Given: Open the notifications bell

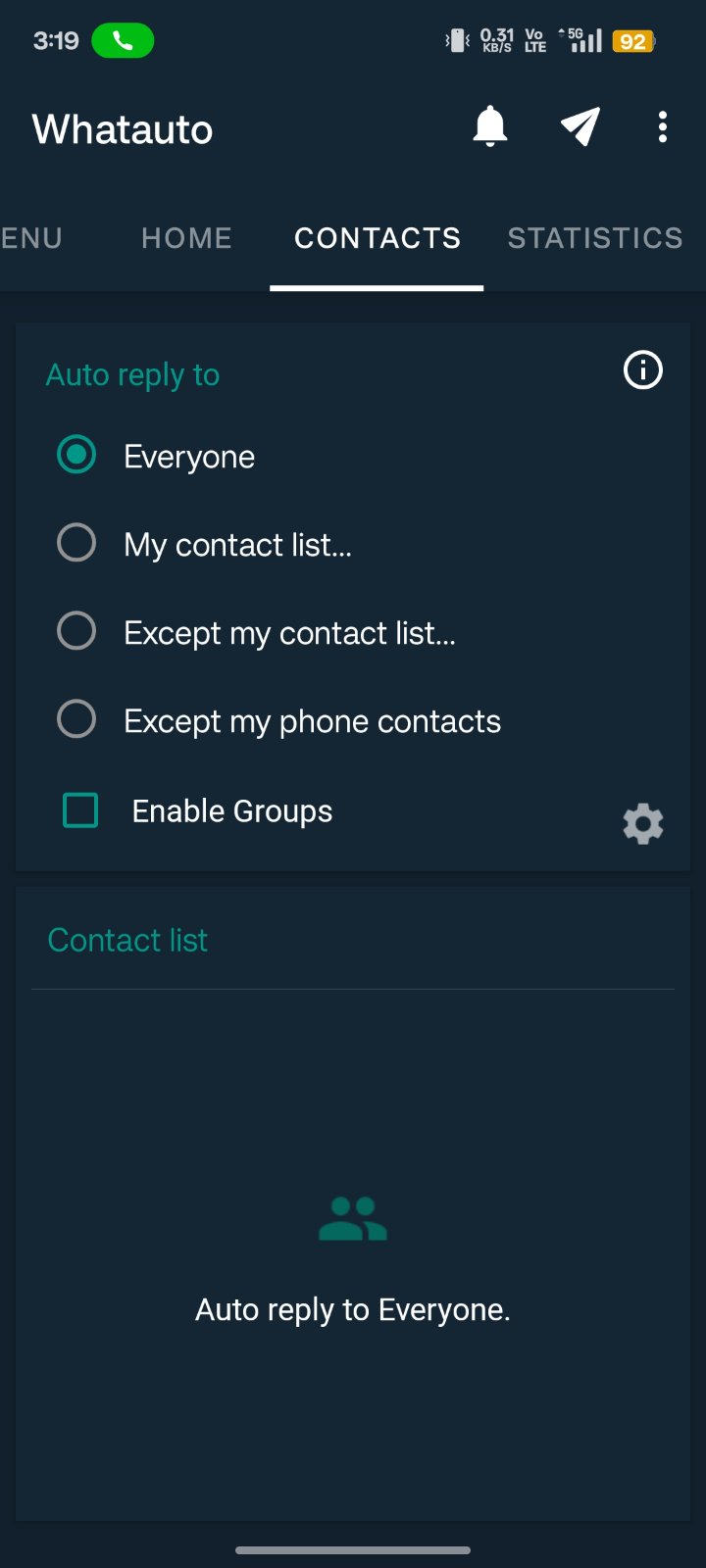Looking at the screenshot, I should tap(490, 127).
